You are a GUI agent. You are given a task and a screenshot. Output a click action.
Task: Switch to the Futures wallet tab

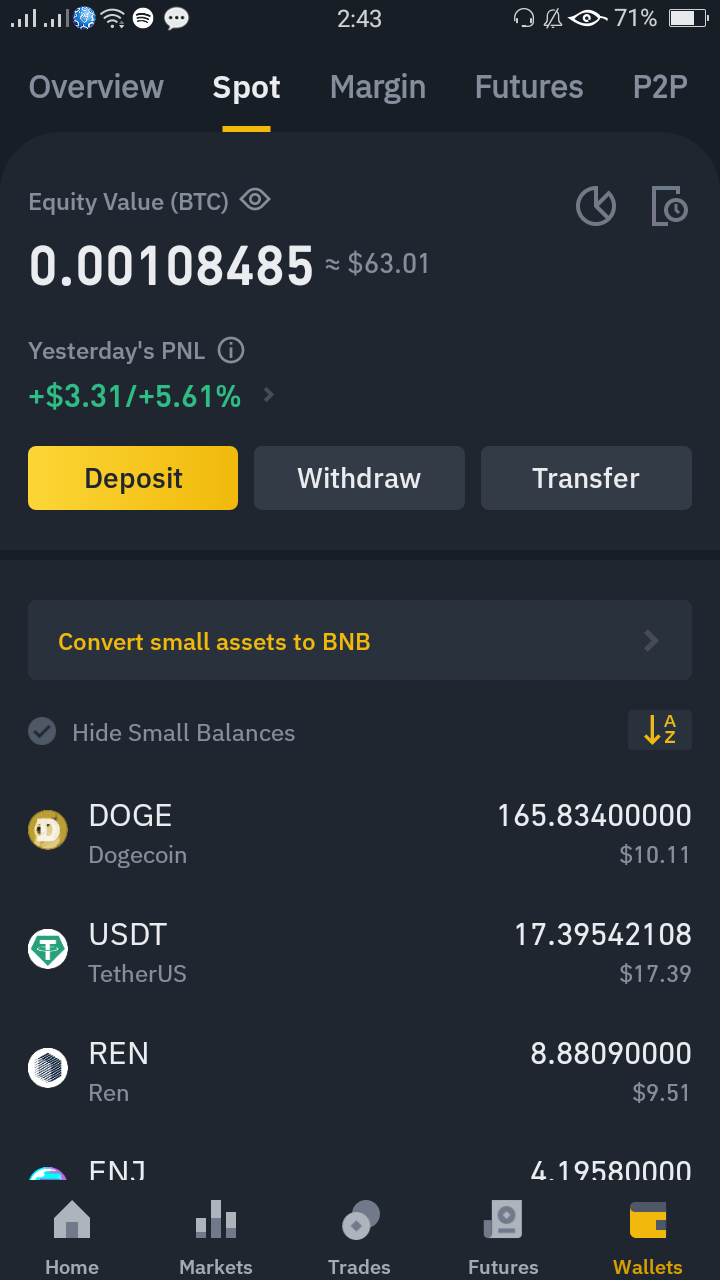tap(529, 87)
